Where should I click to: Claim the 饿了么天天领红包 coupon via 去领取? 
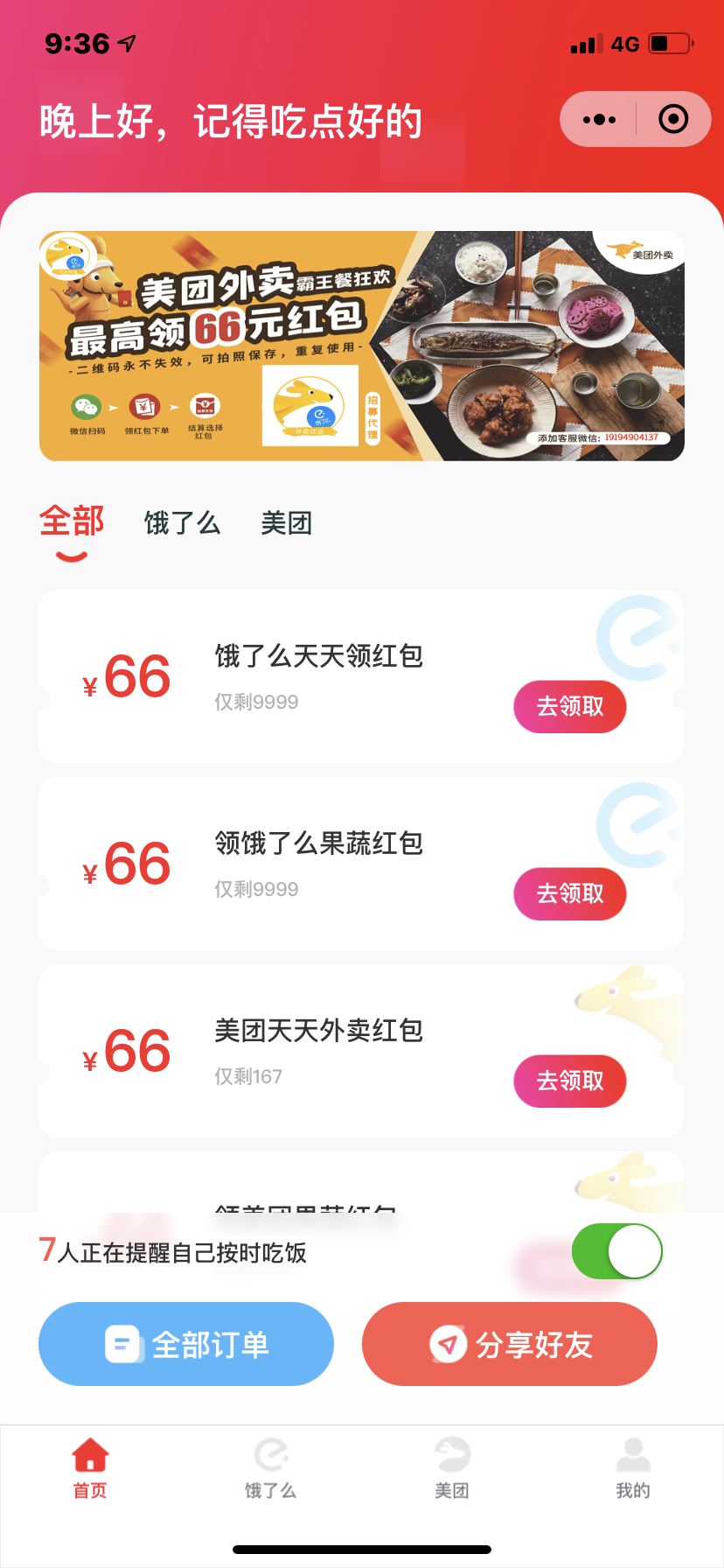(x=569, y=706)
